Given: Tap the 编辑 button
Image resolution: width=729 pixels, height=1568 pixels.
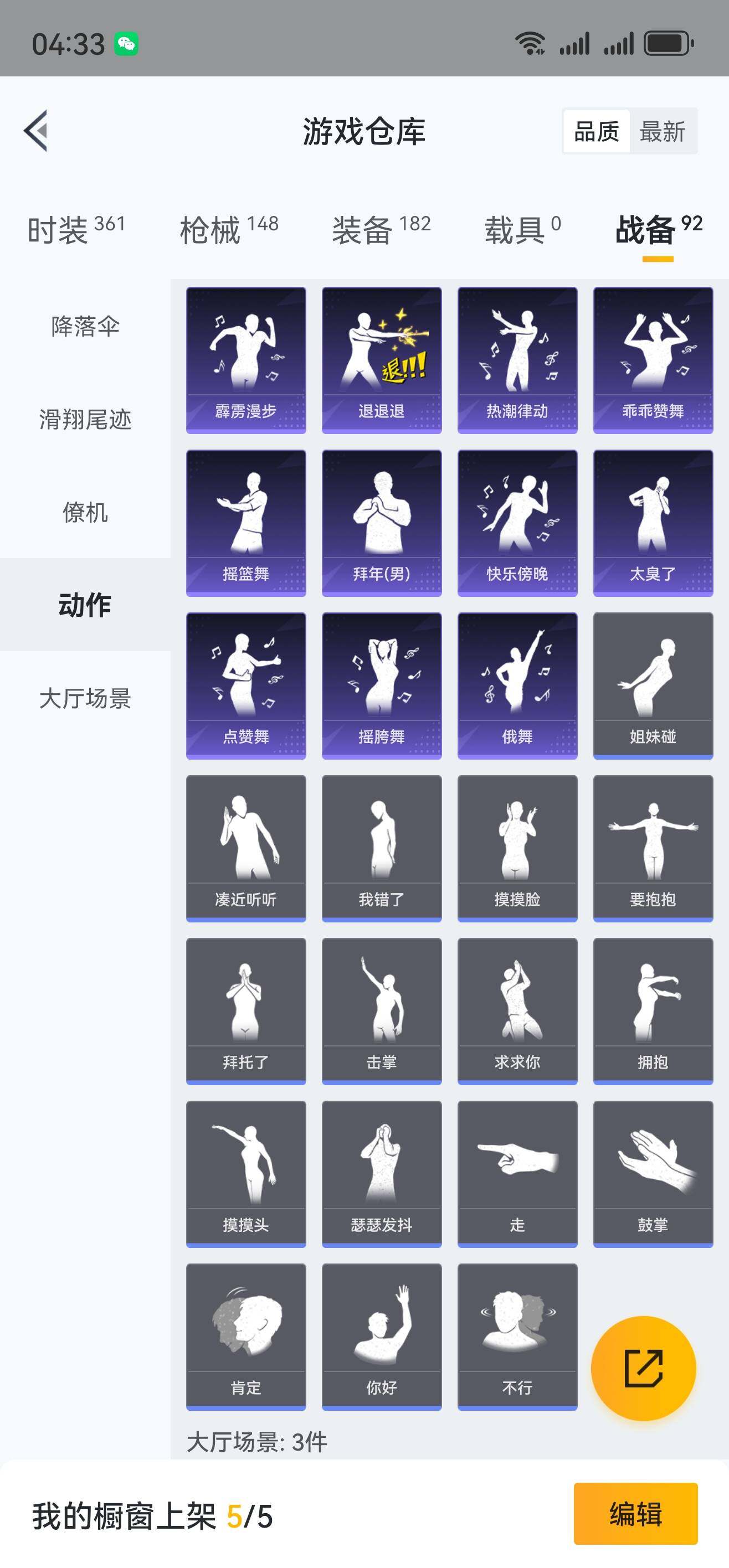Looking at the screenshot, I should coord(635,1514).
